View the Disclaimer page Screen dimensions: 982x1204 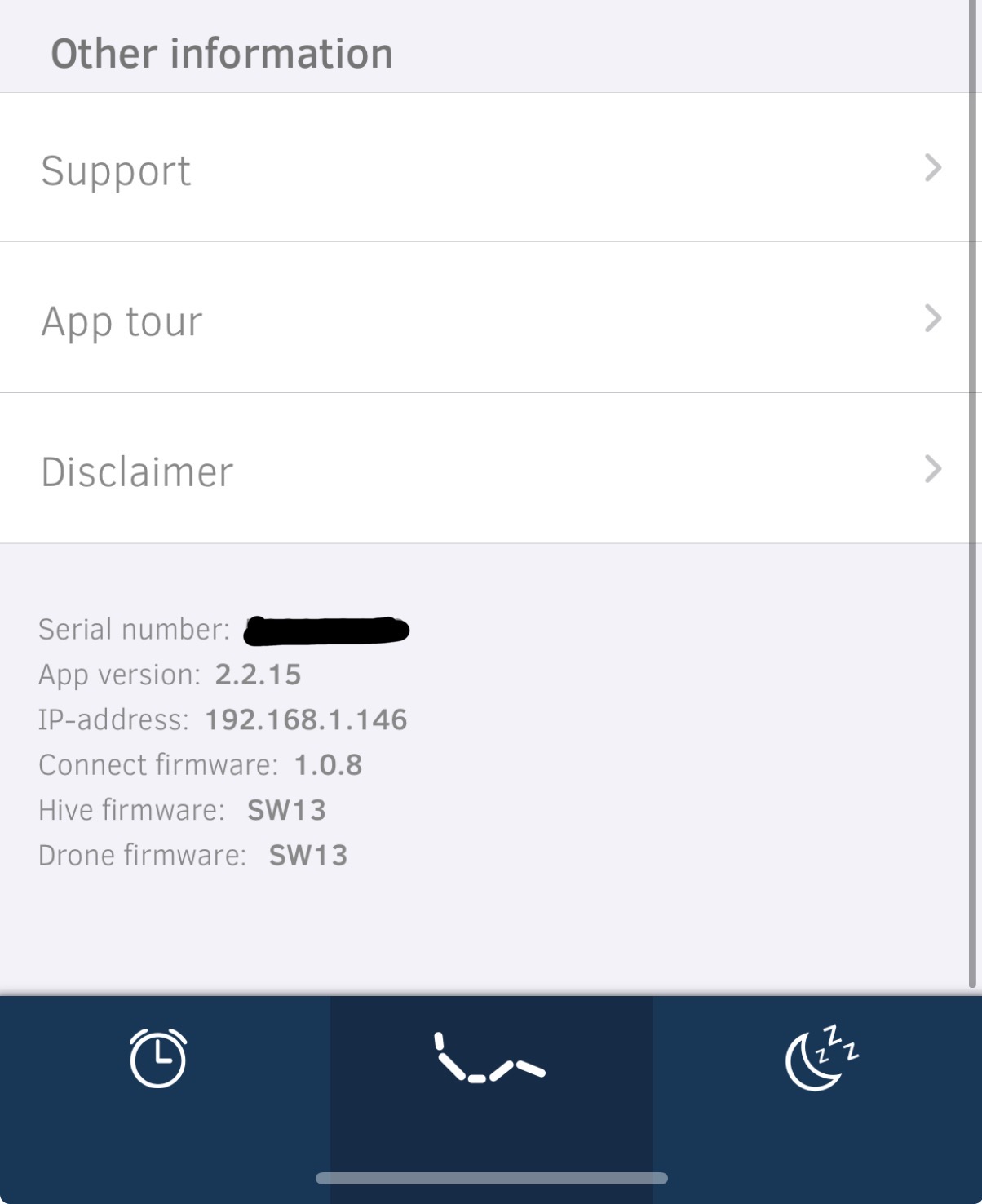pyautogui.click(x=489, y=470)
